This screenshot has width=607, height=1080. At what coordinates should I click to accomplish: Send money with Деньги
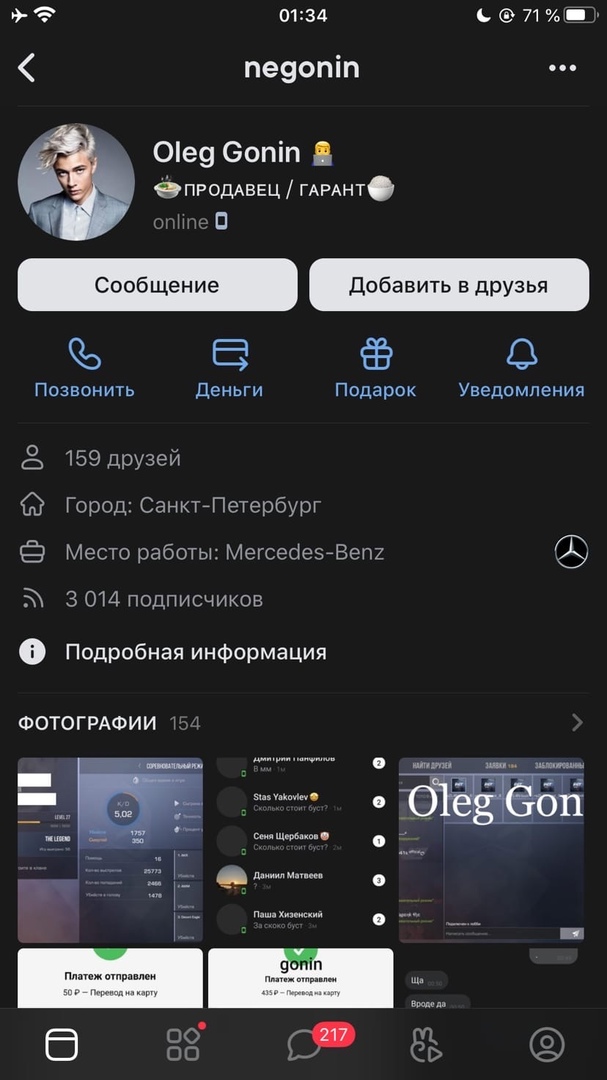pos(229,368)
